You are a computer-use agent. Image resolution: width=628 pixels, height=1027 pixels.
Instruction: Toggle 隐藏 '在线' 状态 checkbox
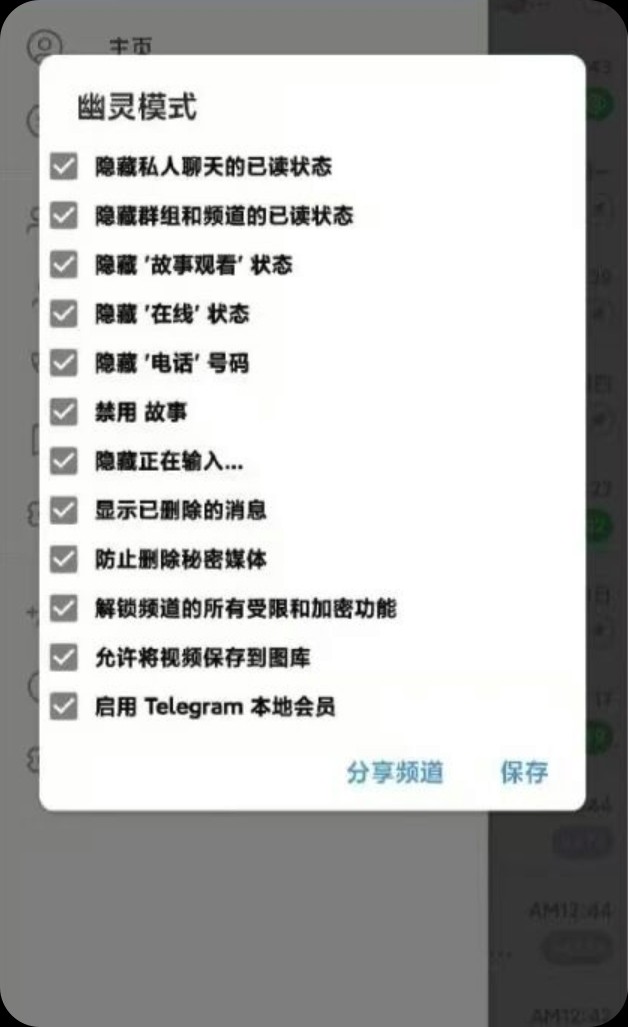(x=64, y=313)
